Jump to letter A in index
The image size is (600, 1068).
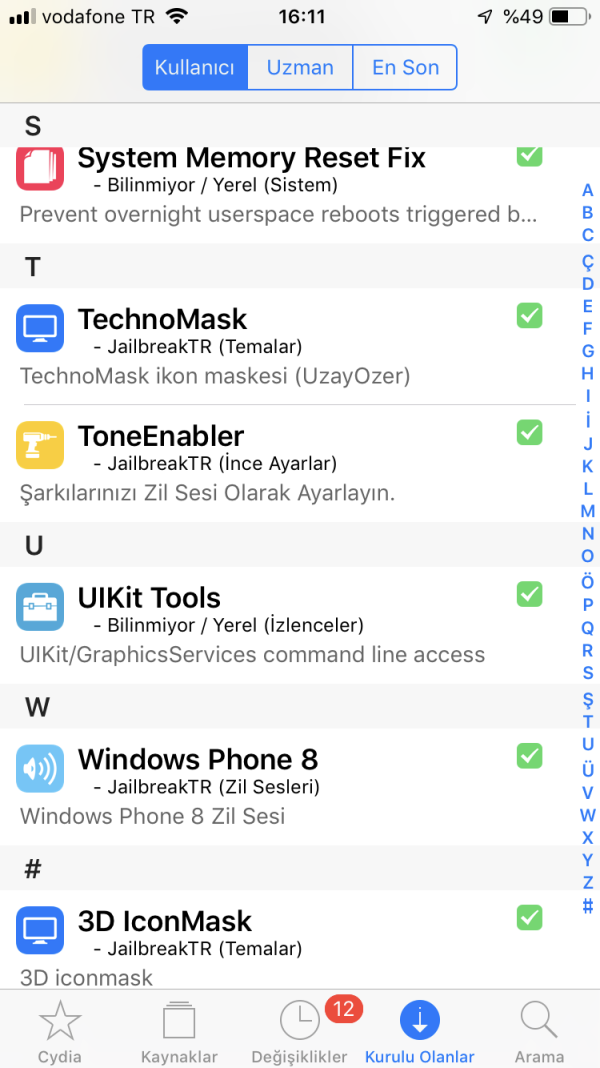click(x=588, y=190)
